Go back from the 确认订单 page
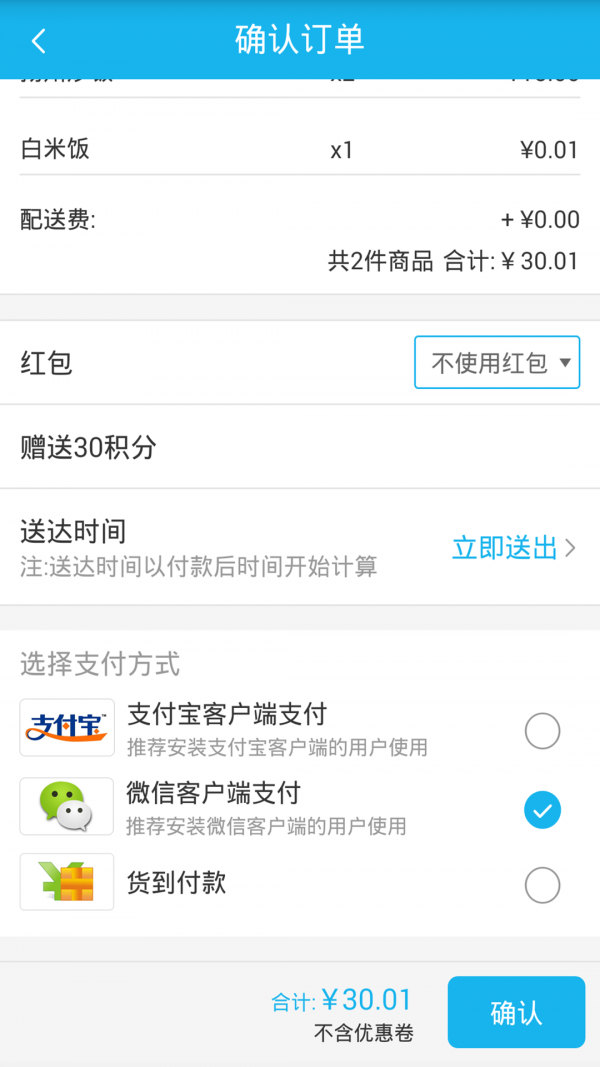 click(38, 41)
